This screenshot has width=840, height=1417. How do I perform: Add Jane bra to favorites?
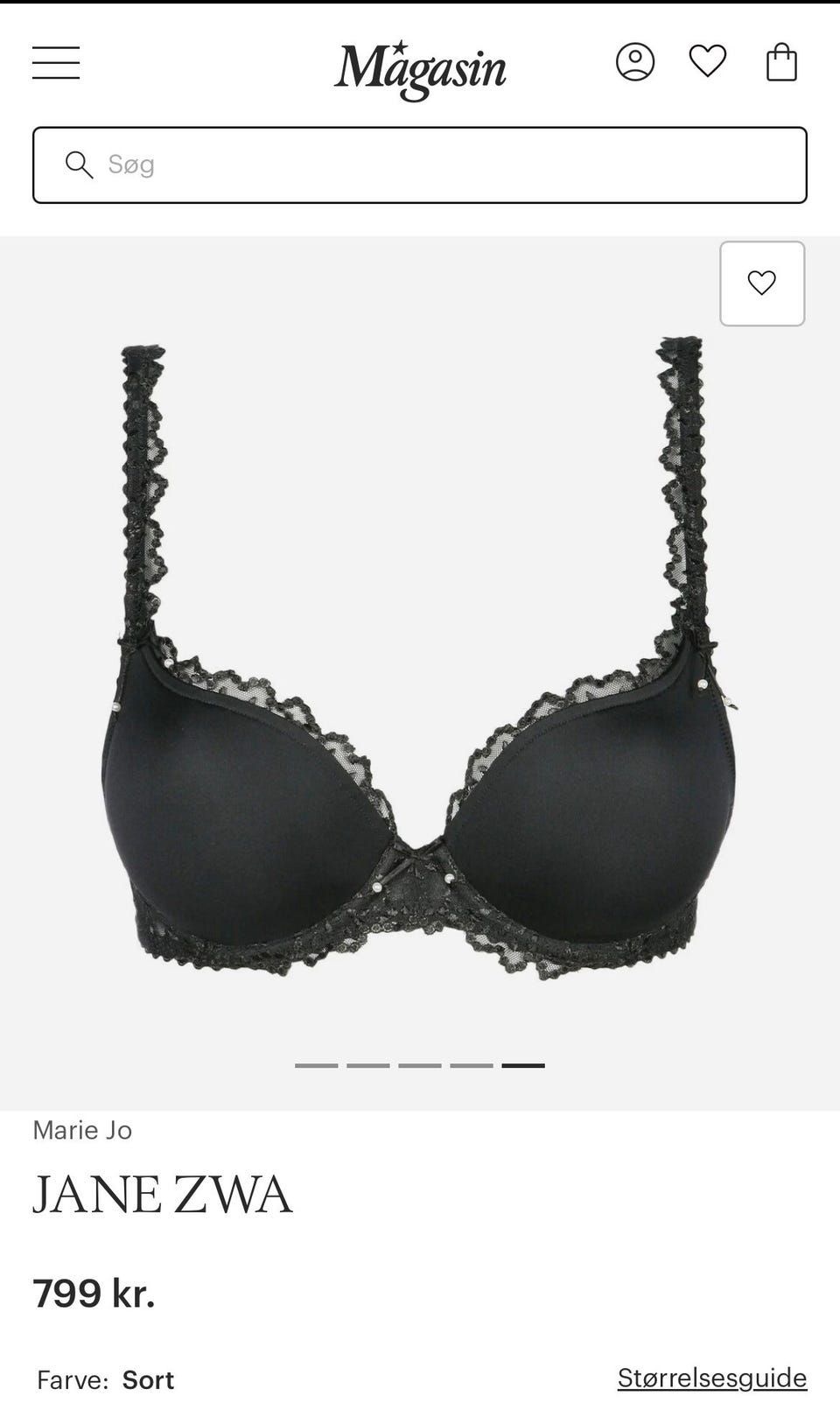click(x=762, y=284)
